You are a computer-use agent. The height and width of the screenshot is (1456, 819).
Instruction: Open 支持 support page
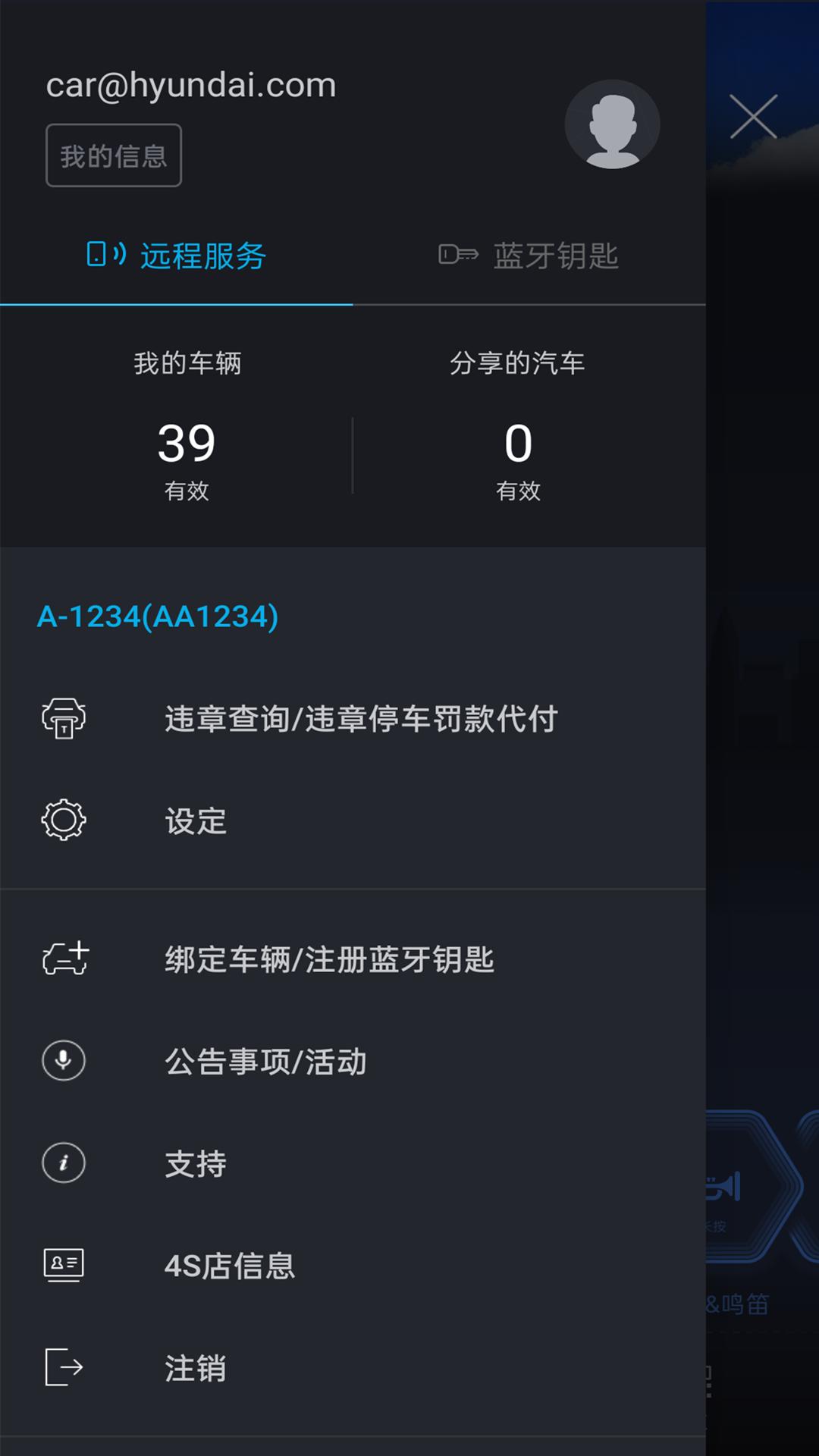[x=353, y=1163]
